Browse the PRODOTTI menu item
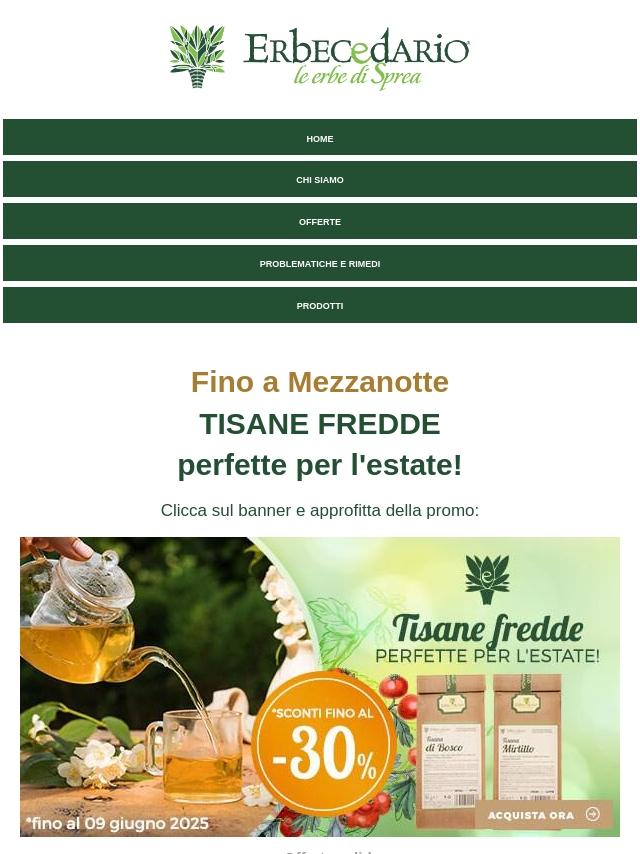This screenshot has width=640, height=854. 320,306
